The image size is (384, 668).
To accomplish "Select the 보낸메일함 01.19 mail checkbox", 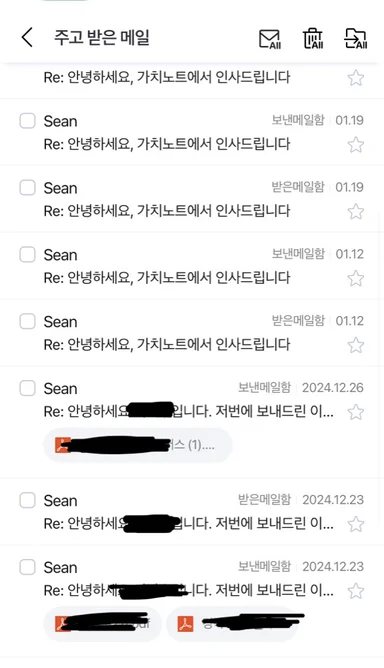I will pyautogui.click(x=27, y=121).
